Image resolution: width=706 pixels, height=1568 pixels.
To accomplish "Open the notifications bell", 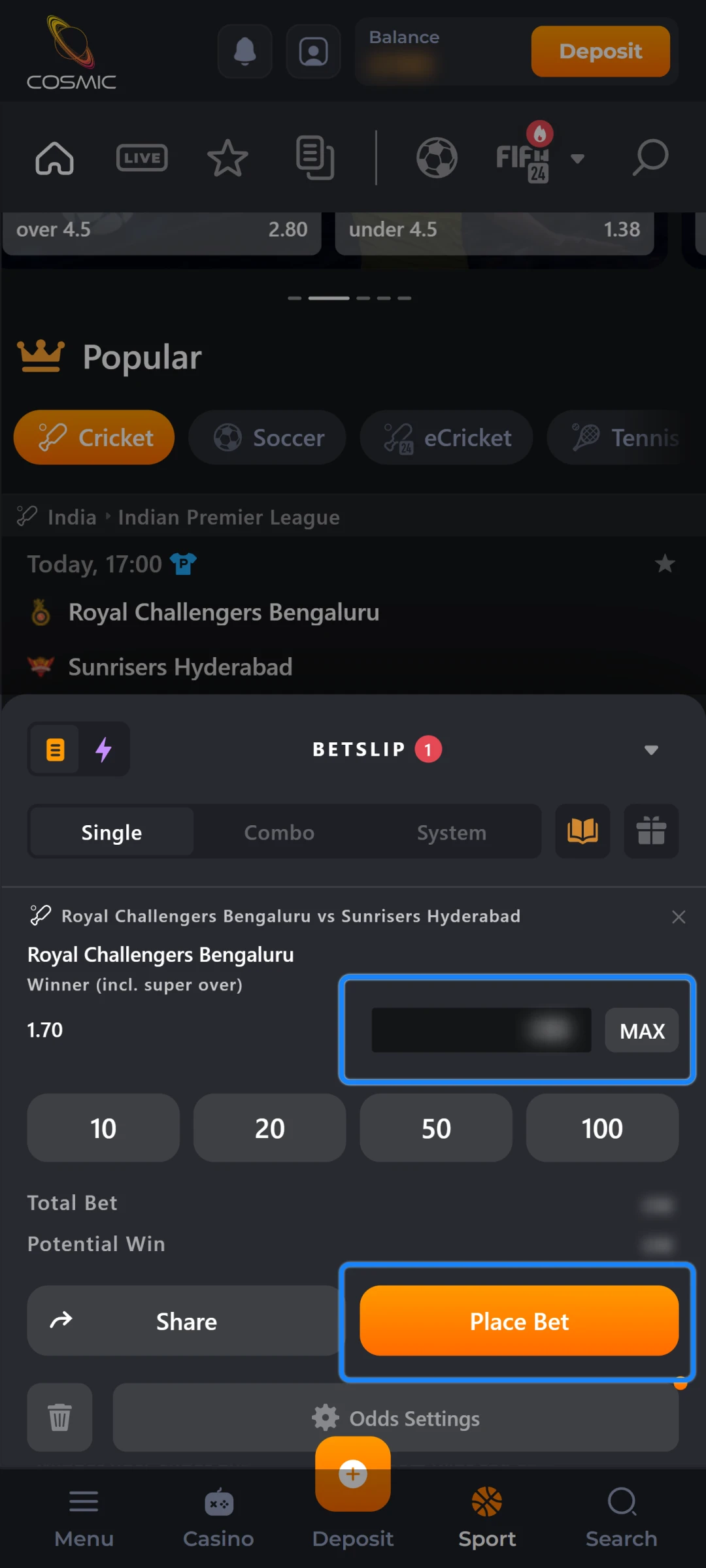I will [x=245, y=51].
